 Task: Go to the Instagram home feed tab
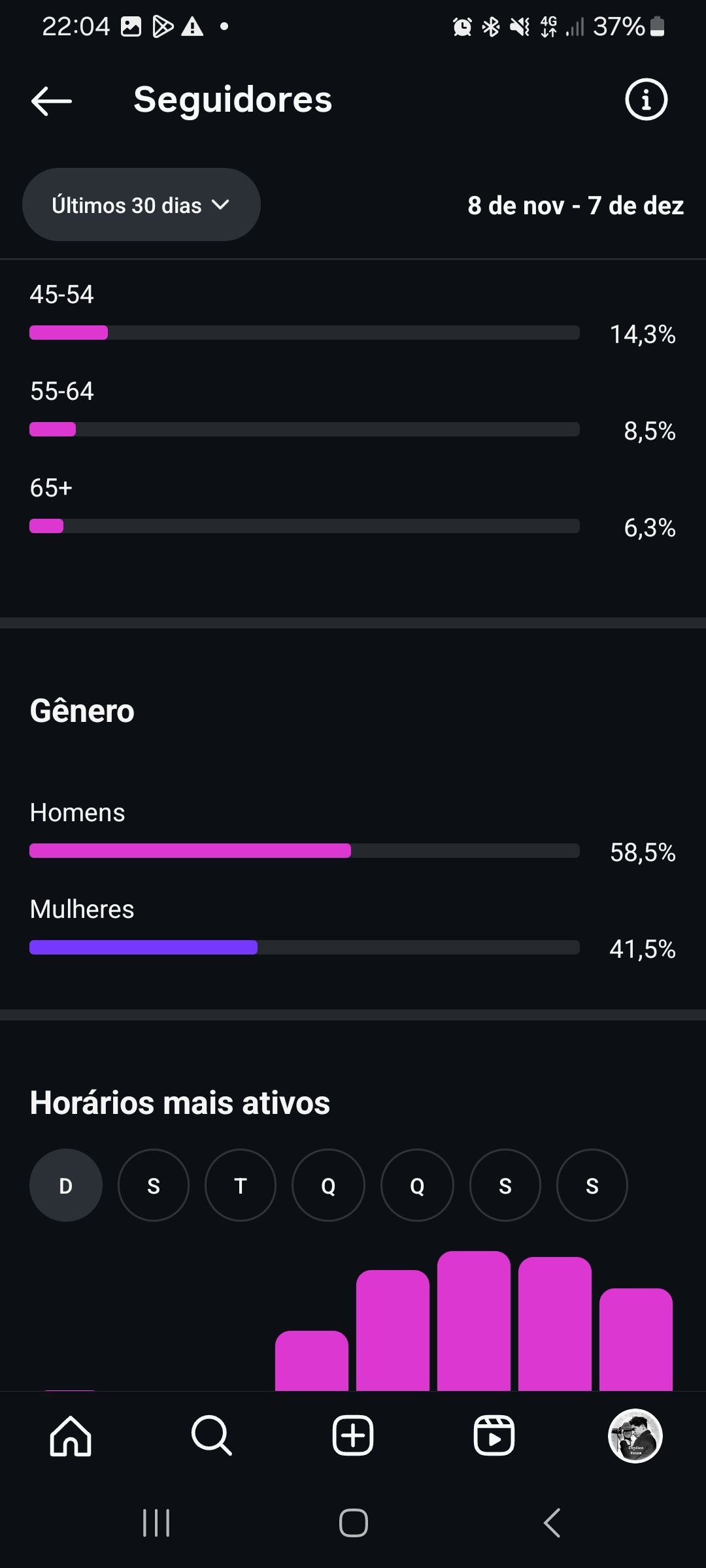[x=71, y=1436]
